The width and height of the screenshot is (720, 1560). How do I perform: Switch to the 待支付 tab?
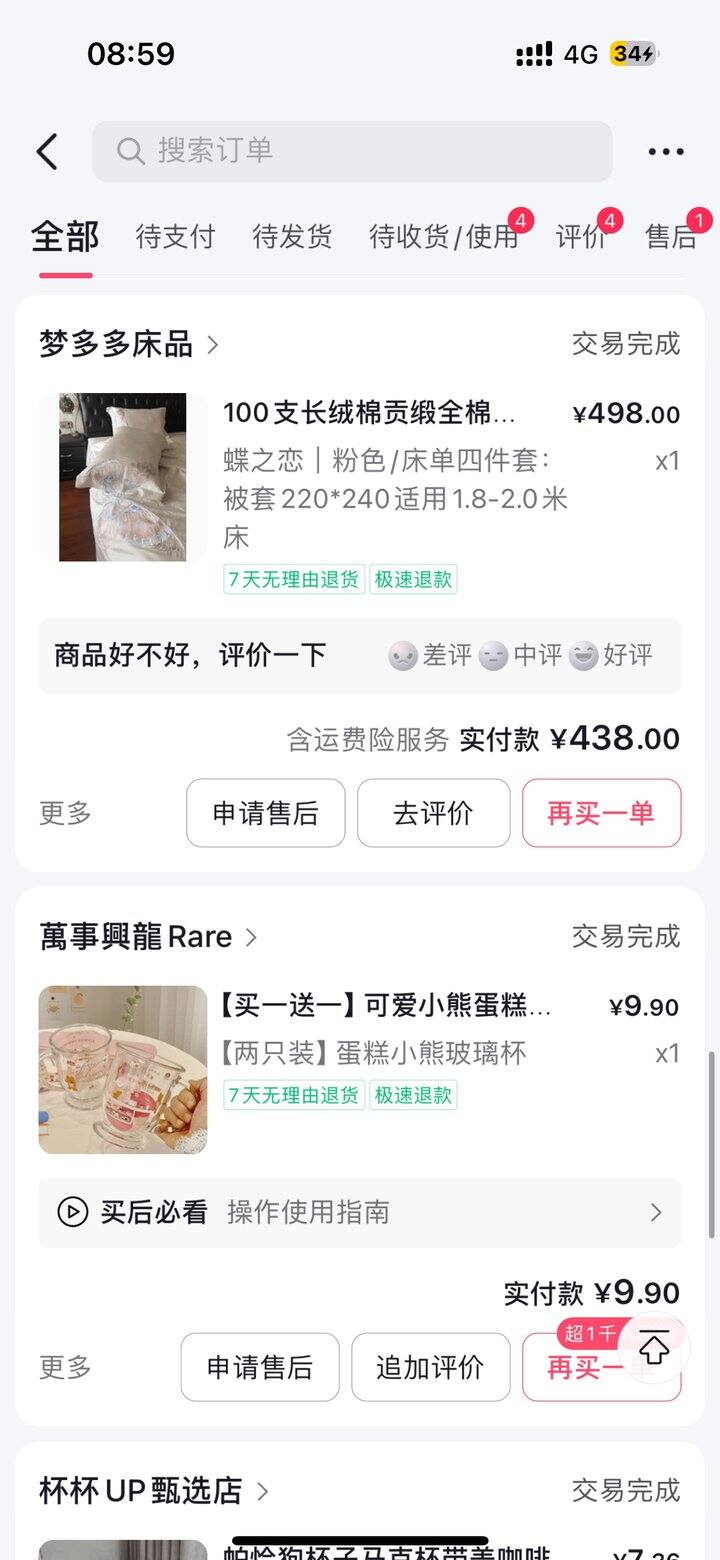click(x=175, y=237)
